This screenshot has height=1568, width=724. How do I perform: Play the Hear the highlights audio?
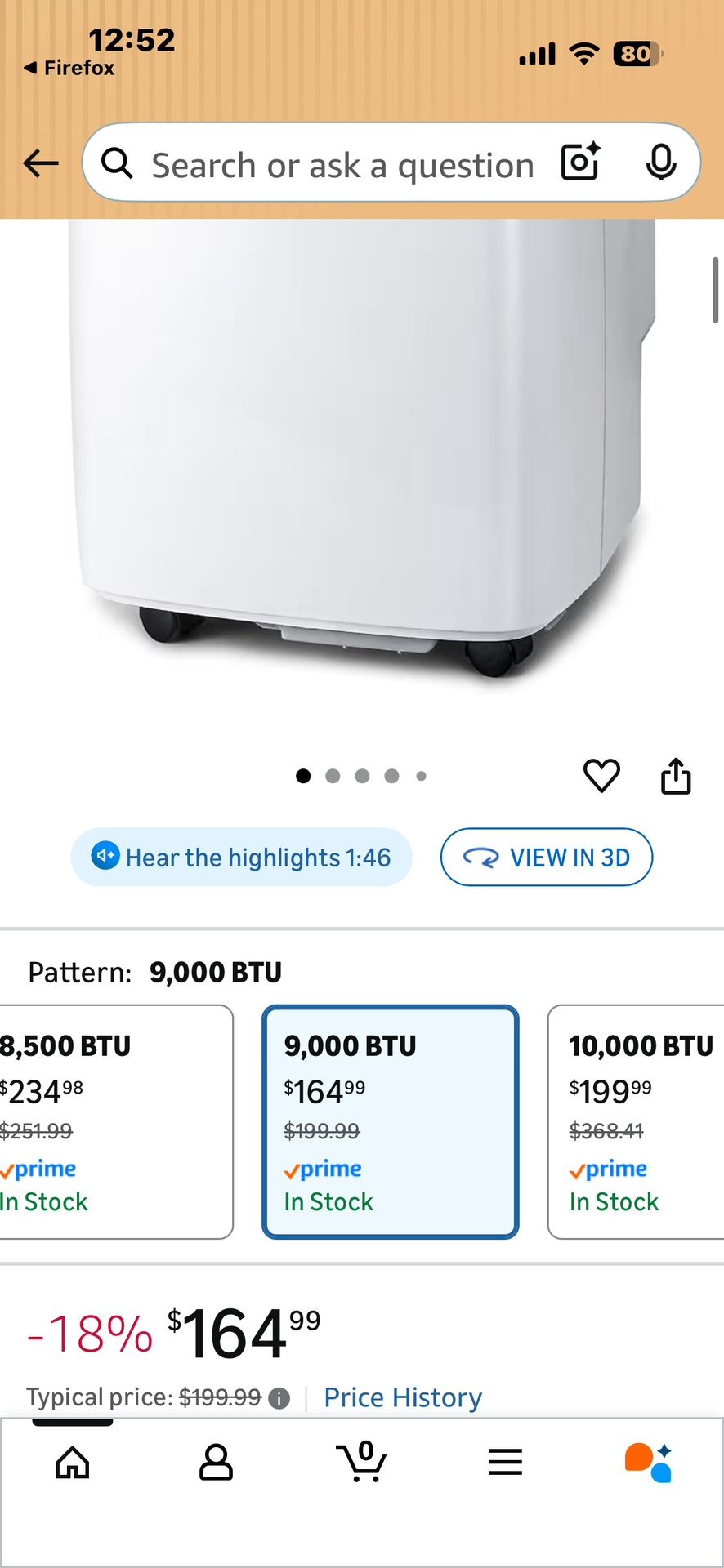coord(241,857)
